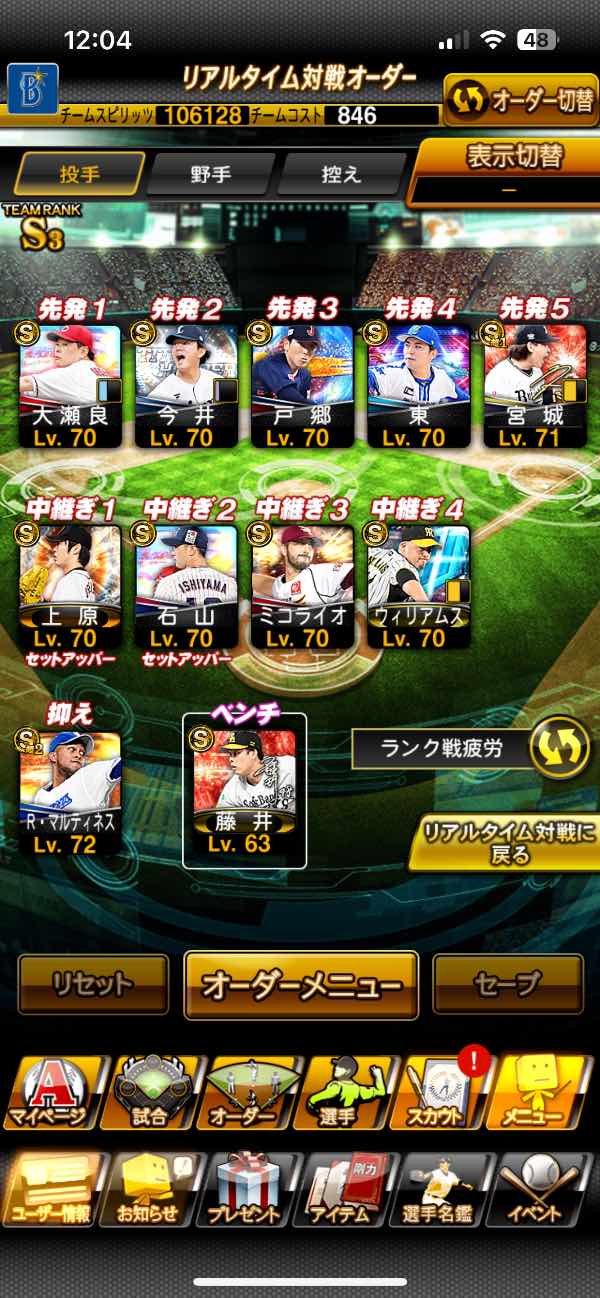Open the プレゼント box
Screen dimensions: 600x1298
[245, 1190]
